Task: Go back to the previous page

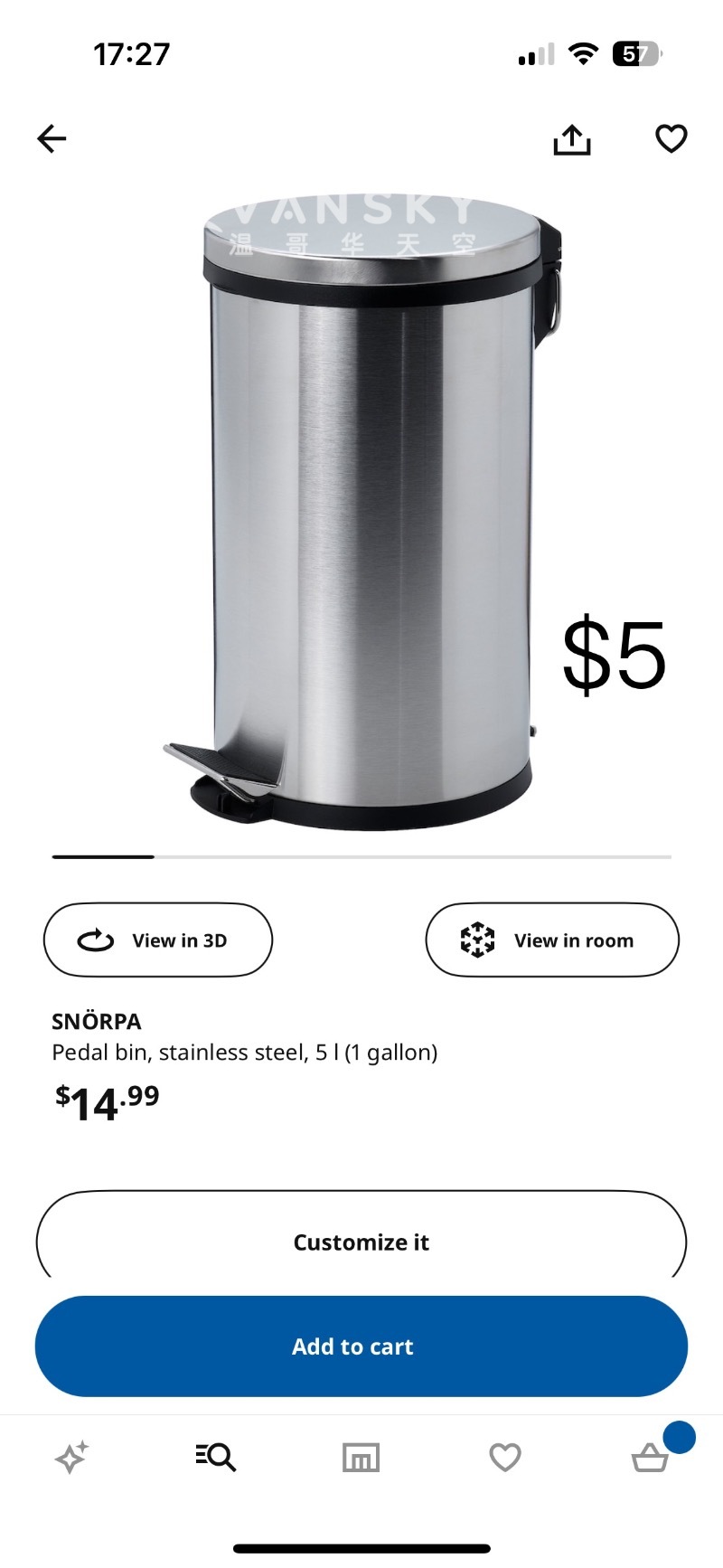Action: point(52,138)
